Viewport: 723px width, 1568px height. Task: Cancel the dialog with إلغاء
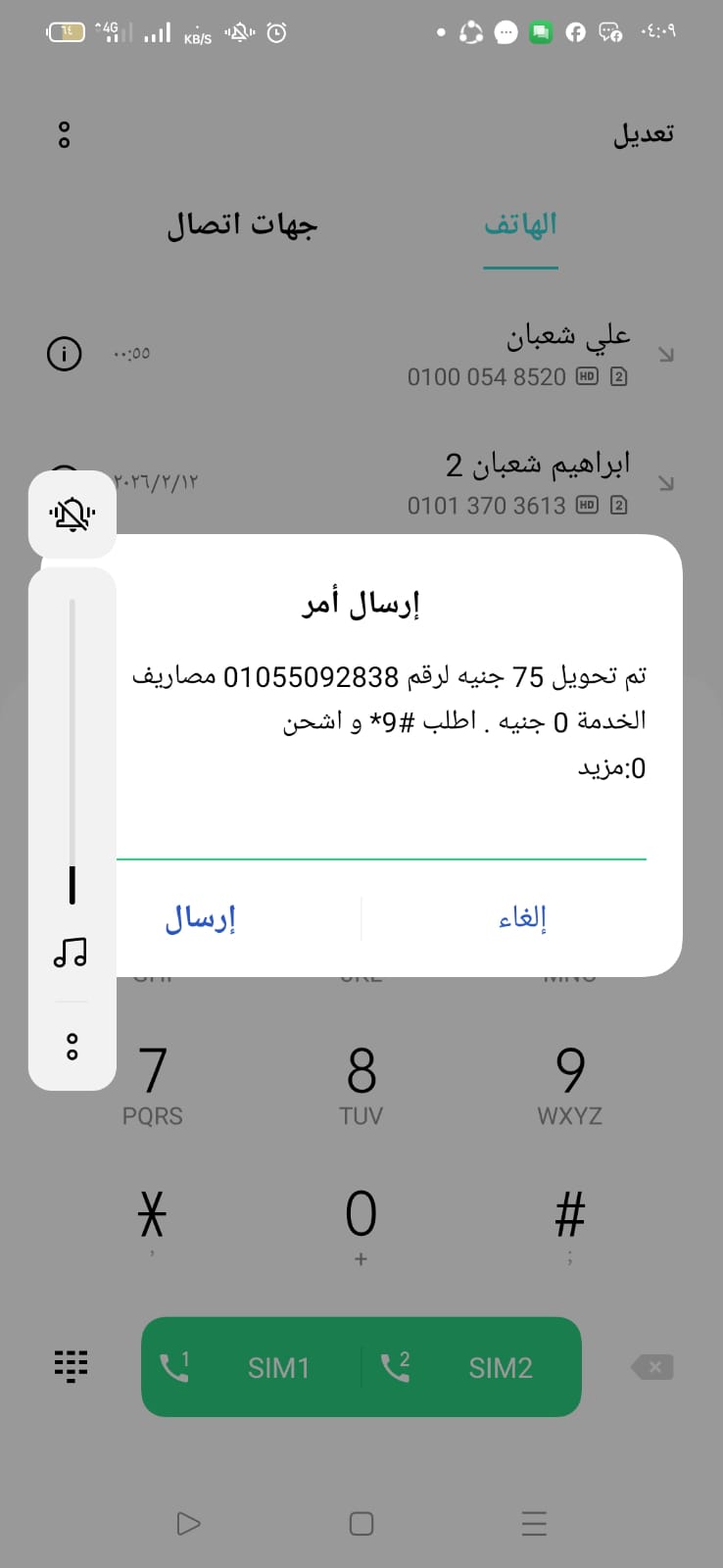tap(522, 918)
